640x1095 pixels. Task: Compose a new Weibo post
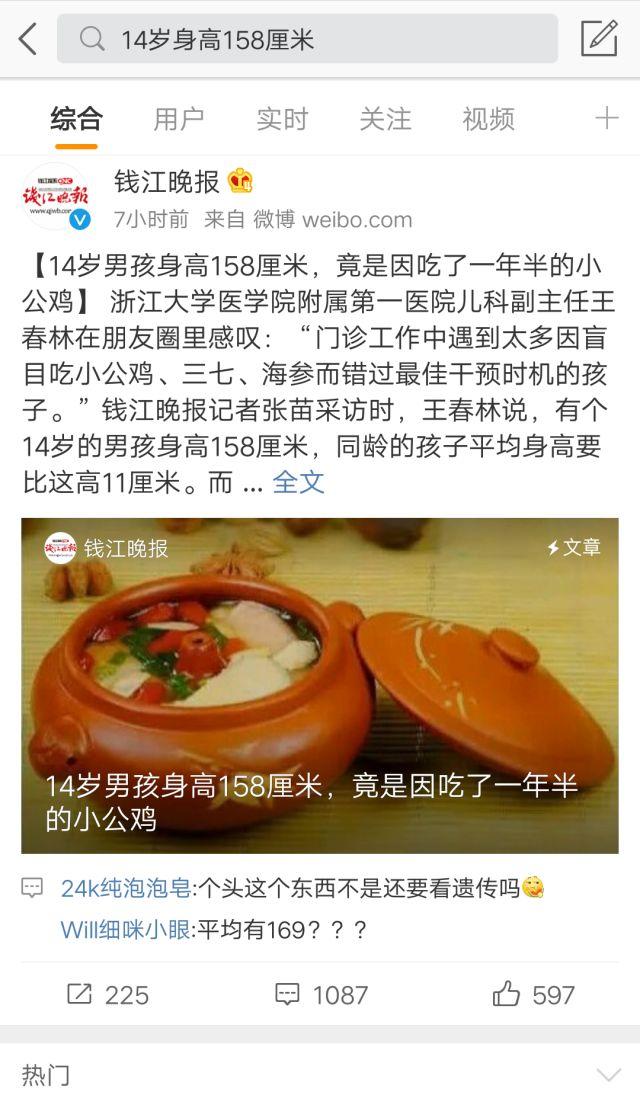pos(599,39)
